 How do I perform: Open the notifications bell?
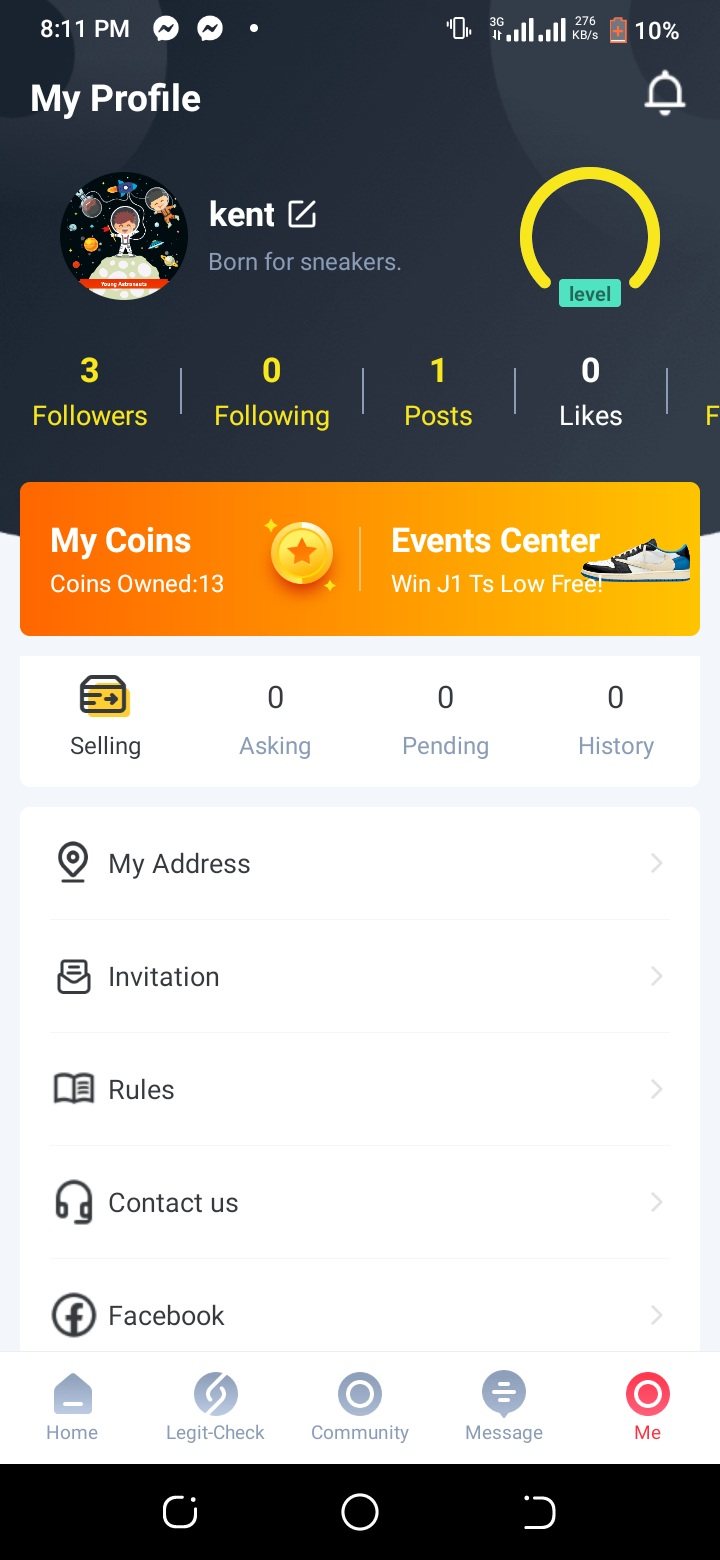664,94
